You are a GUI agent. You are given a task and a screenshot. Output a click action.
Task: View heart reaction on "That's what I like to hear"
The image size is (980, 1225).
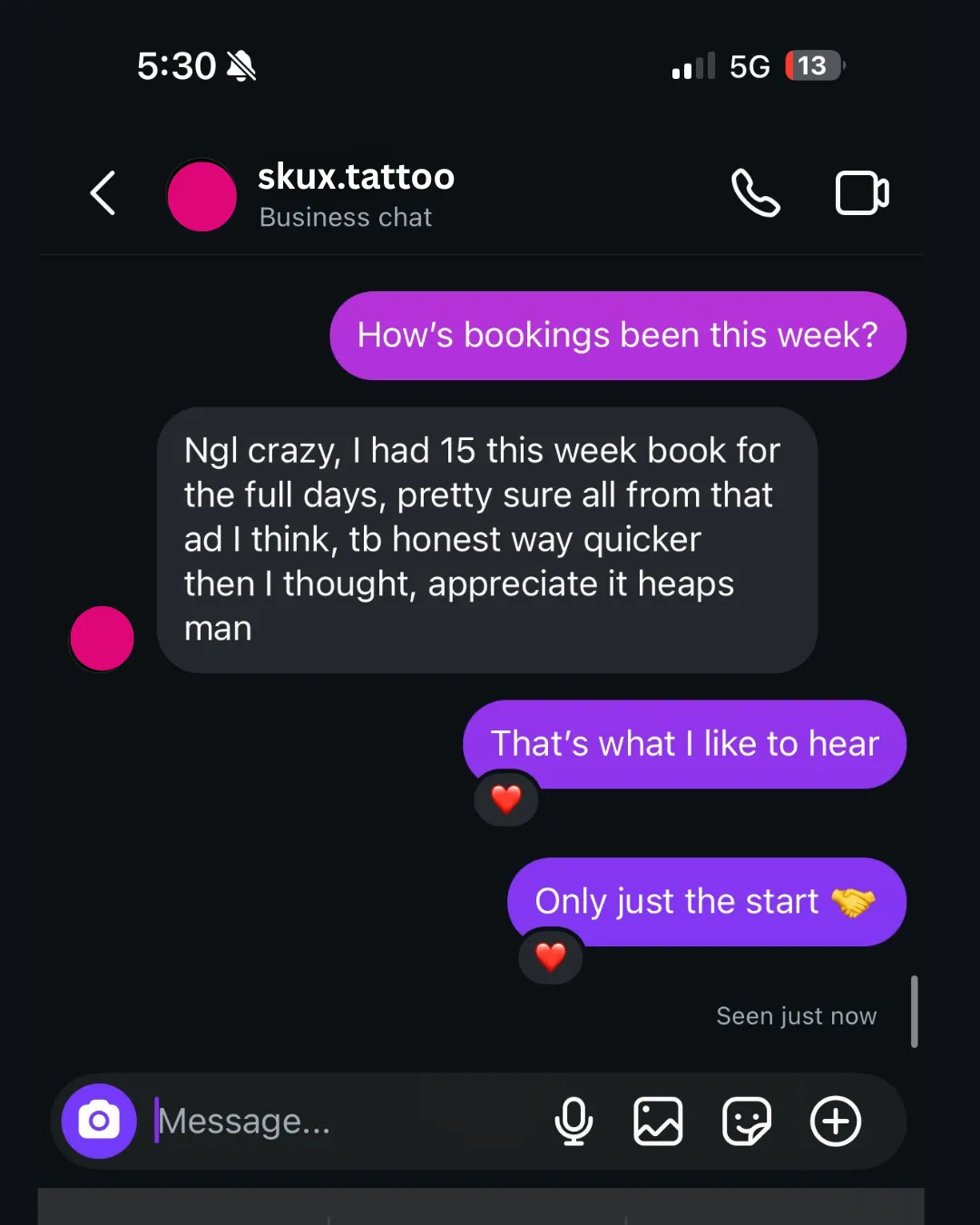tap(506, 799)
